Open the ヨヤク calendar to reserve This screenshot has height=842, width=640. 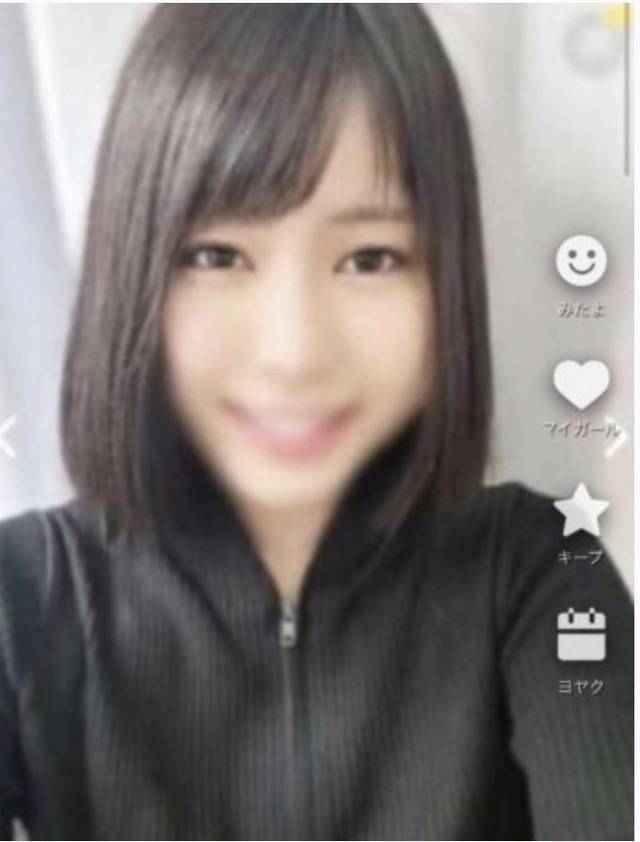tap(581, 636)
